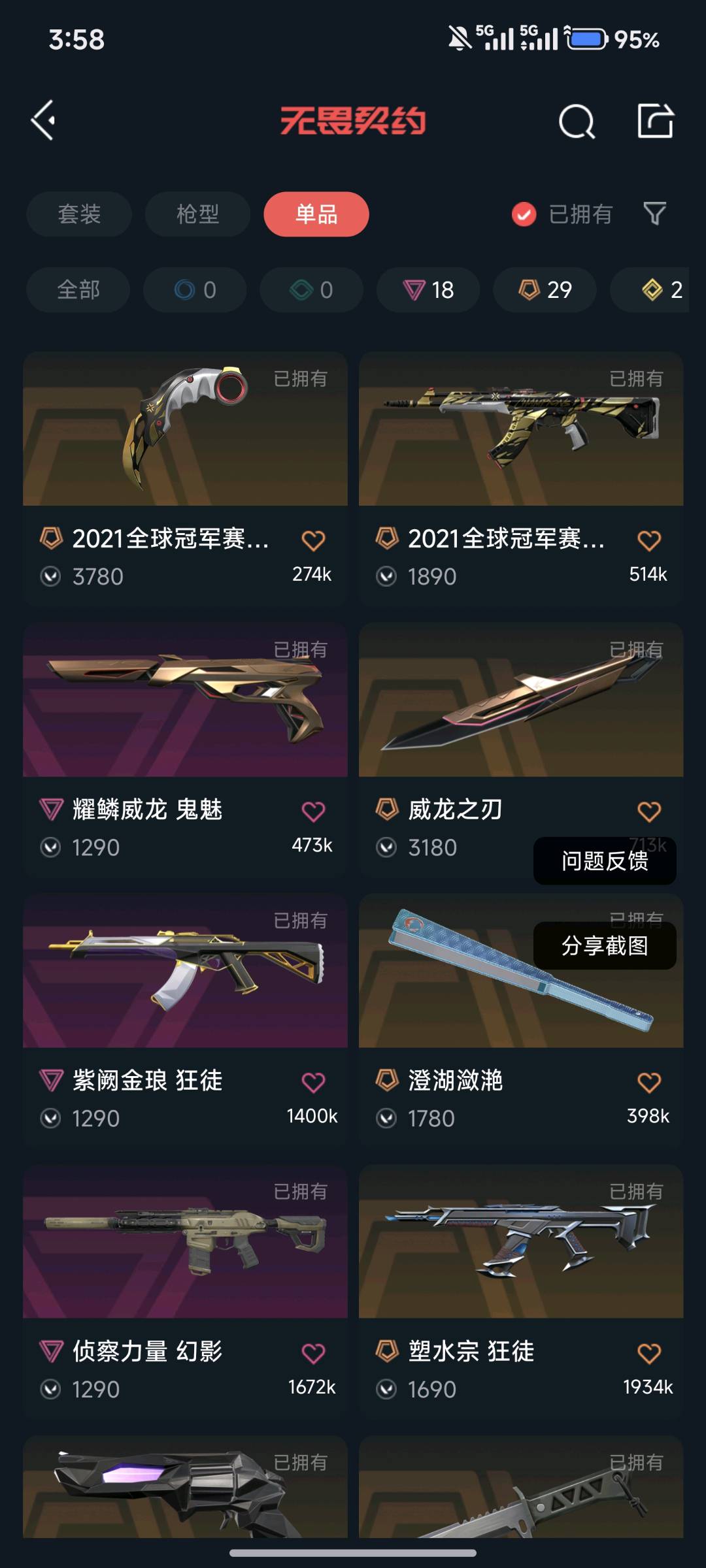706x1568 pixels.
Task: Favorite the 澄湖潋滟 skin
Action: click(648, 1083)
